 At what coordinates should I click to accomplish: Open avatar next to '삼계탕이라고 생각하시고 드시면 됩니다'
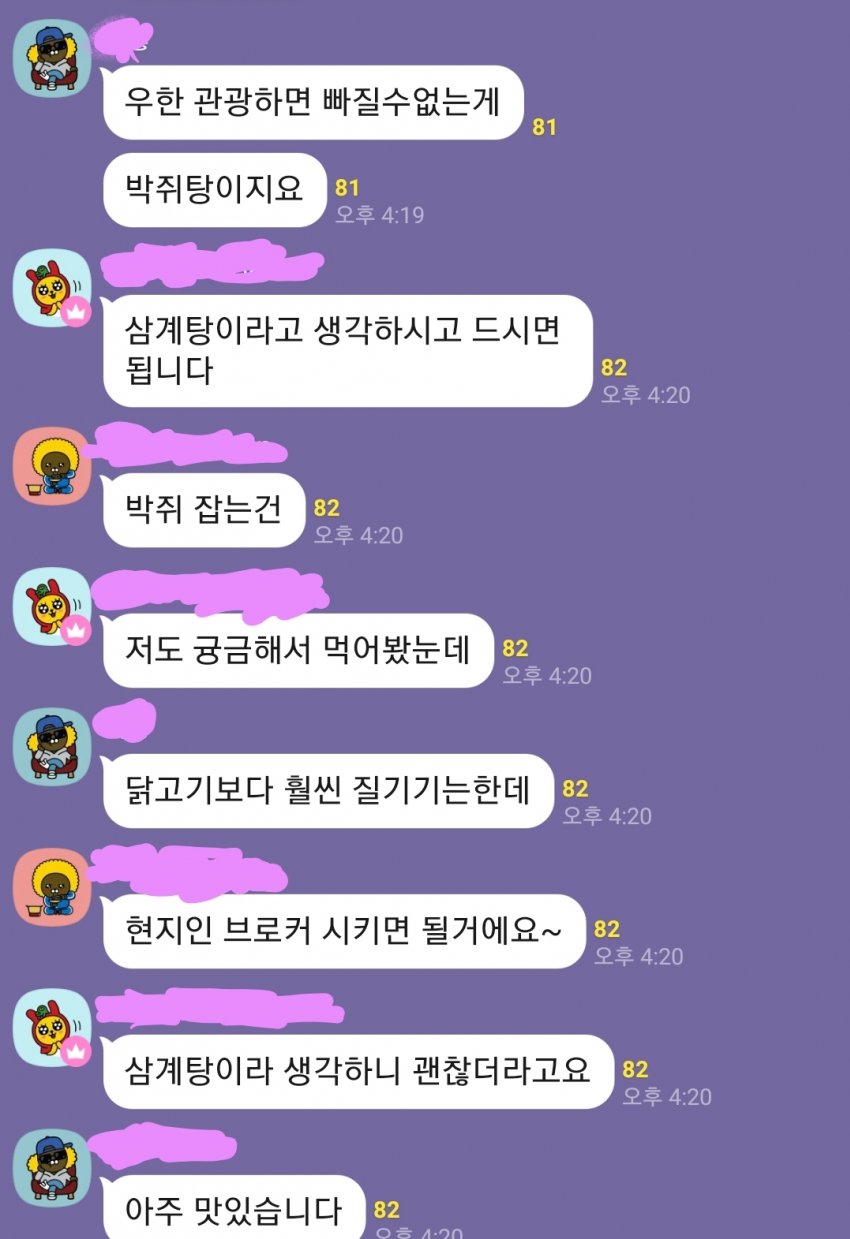(52, 287)
